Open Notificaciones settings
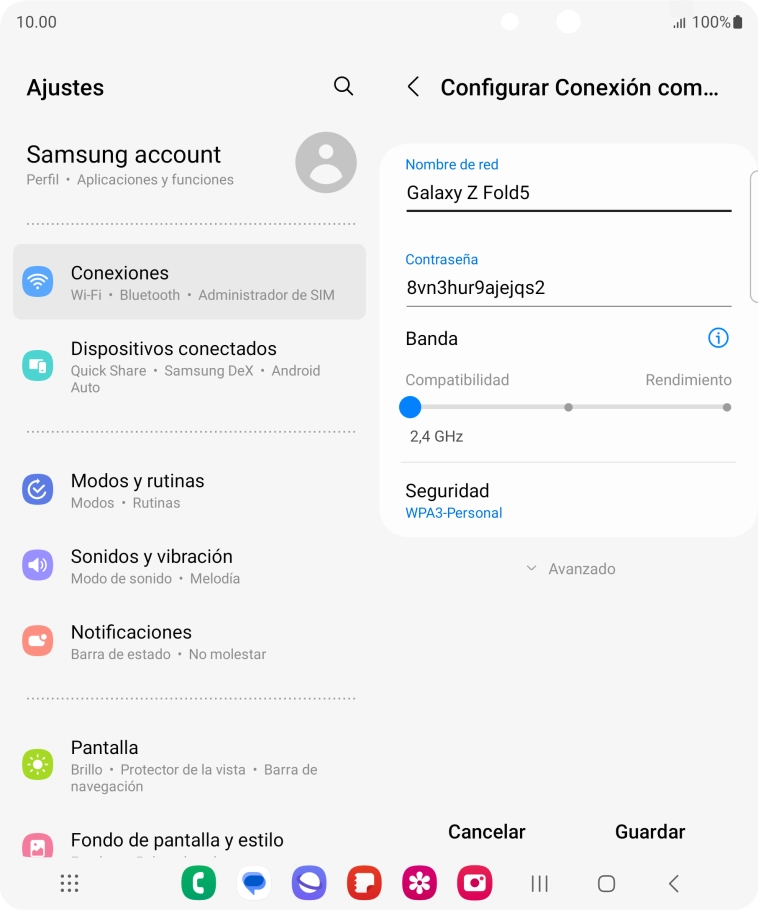Image resolution: width=758 pixels, height=910 pixels. pos(190,642)
